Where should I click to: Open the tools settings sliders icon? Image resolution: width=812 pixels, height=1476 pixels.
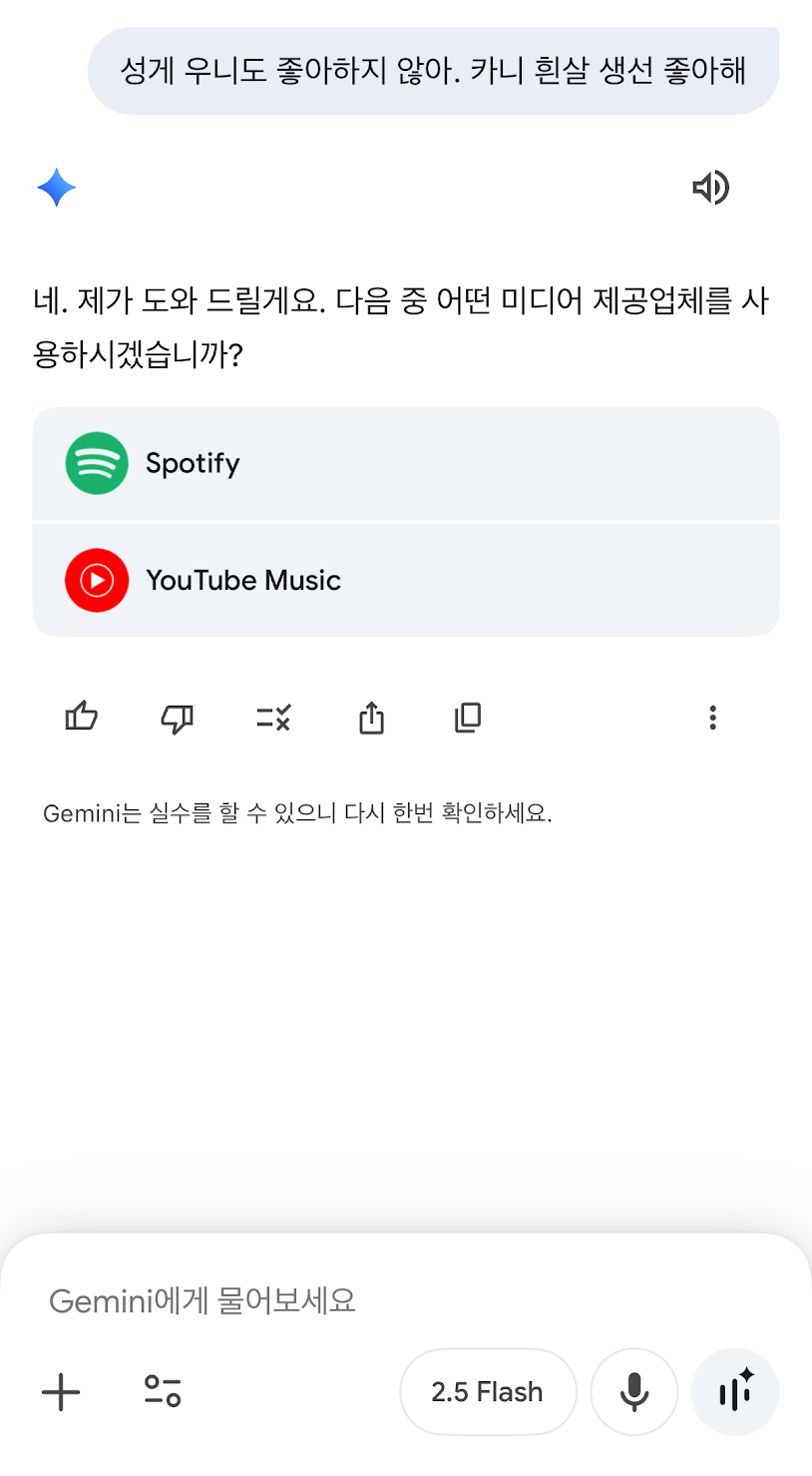163,1391
